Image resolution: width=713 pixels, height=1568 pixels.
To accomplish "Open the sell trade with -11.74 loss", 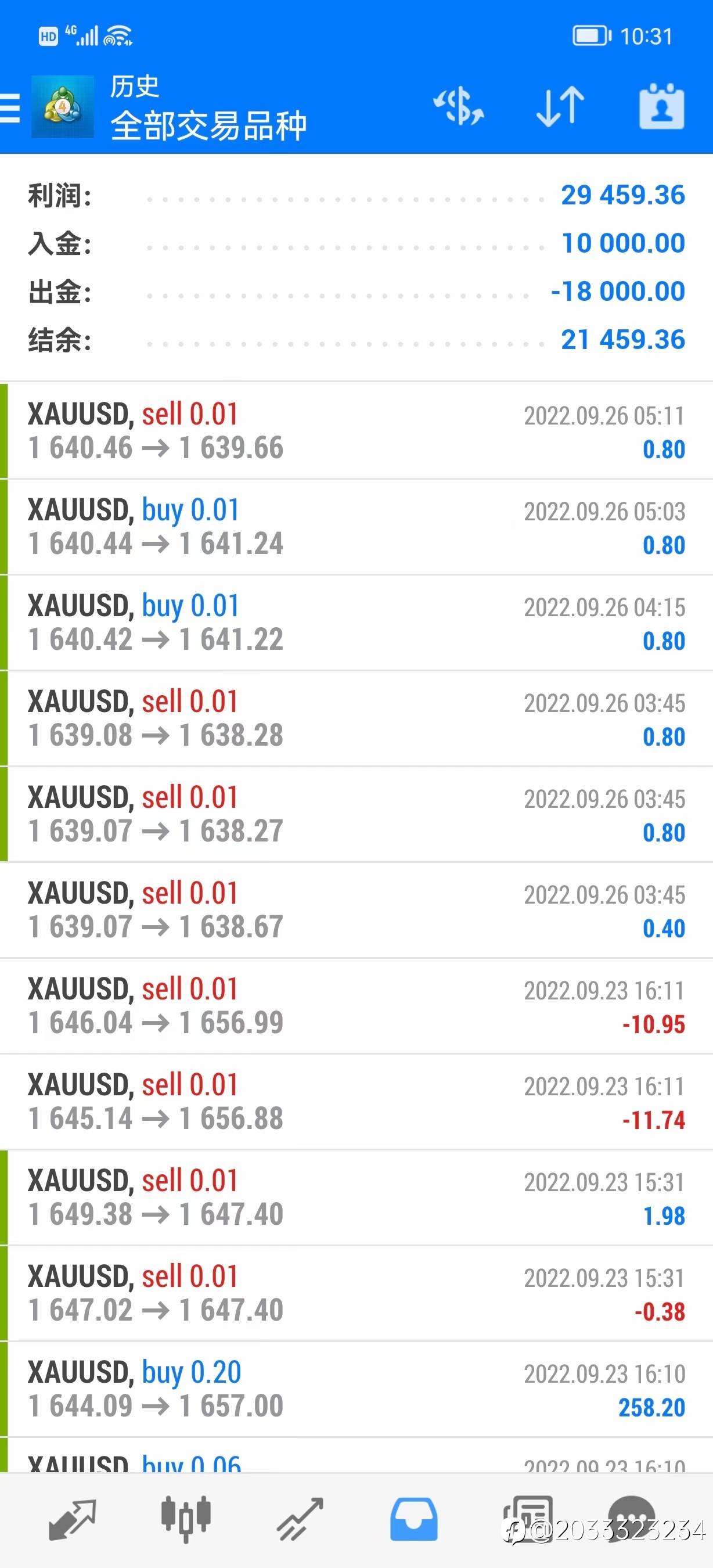I will [x=356, y=1102].
